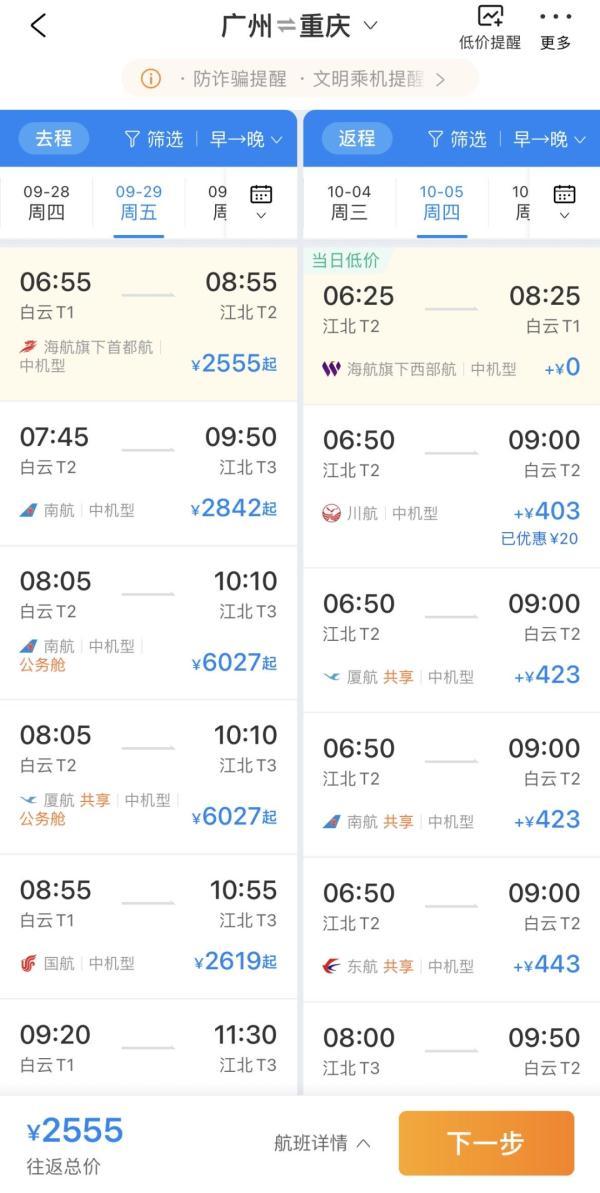
Task: Pick the 06:55 首都航 outbound flight
Action: tap(148, 324)
